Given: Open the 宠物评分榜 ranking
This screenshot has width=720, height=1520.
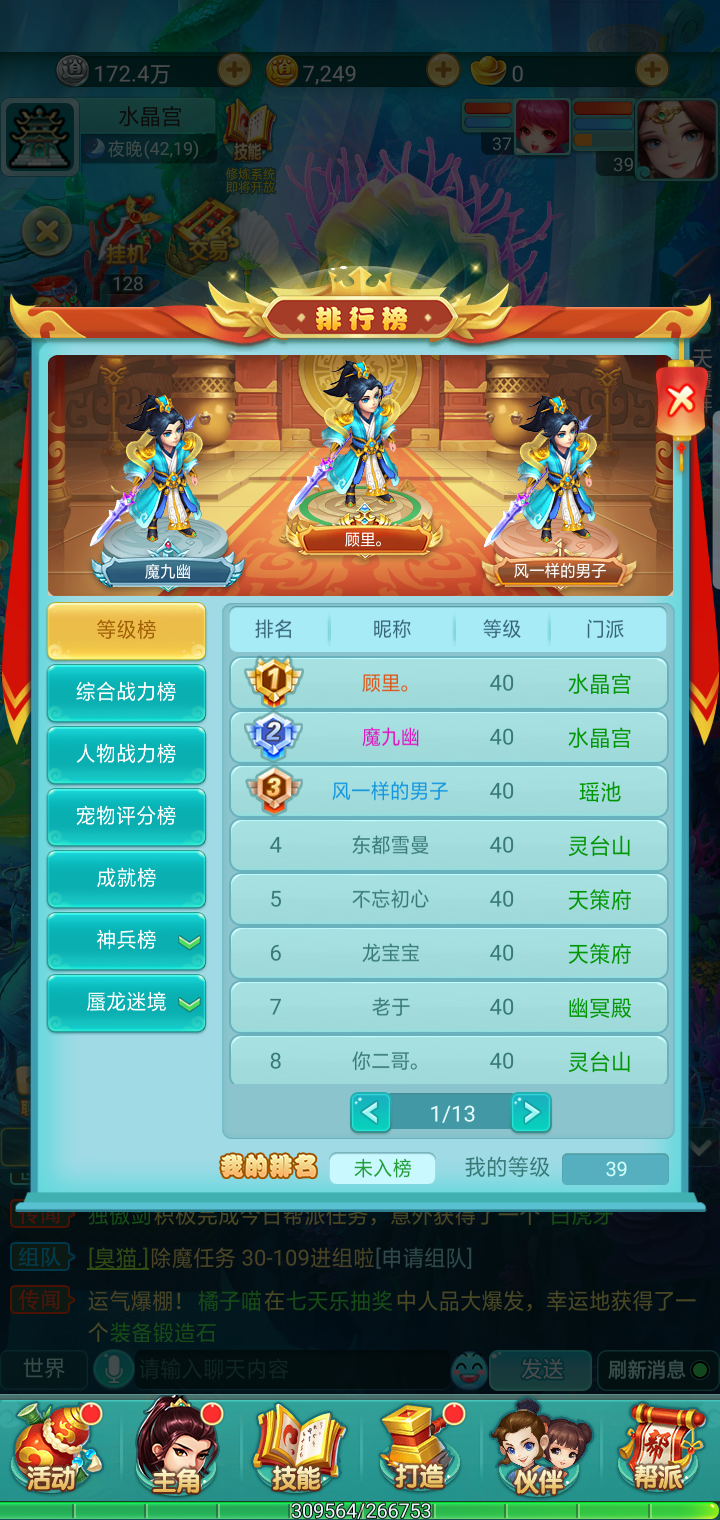Looking at the screenshot, I should click(x=126, y=816).
